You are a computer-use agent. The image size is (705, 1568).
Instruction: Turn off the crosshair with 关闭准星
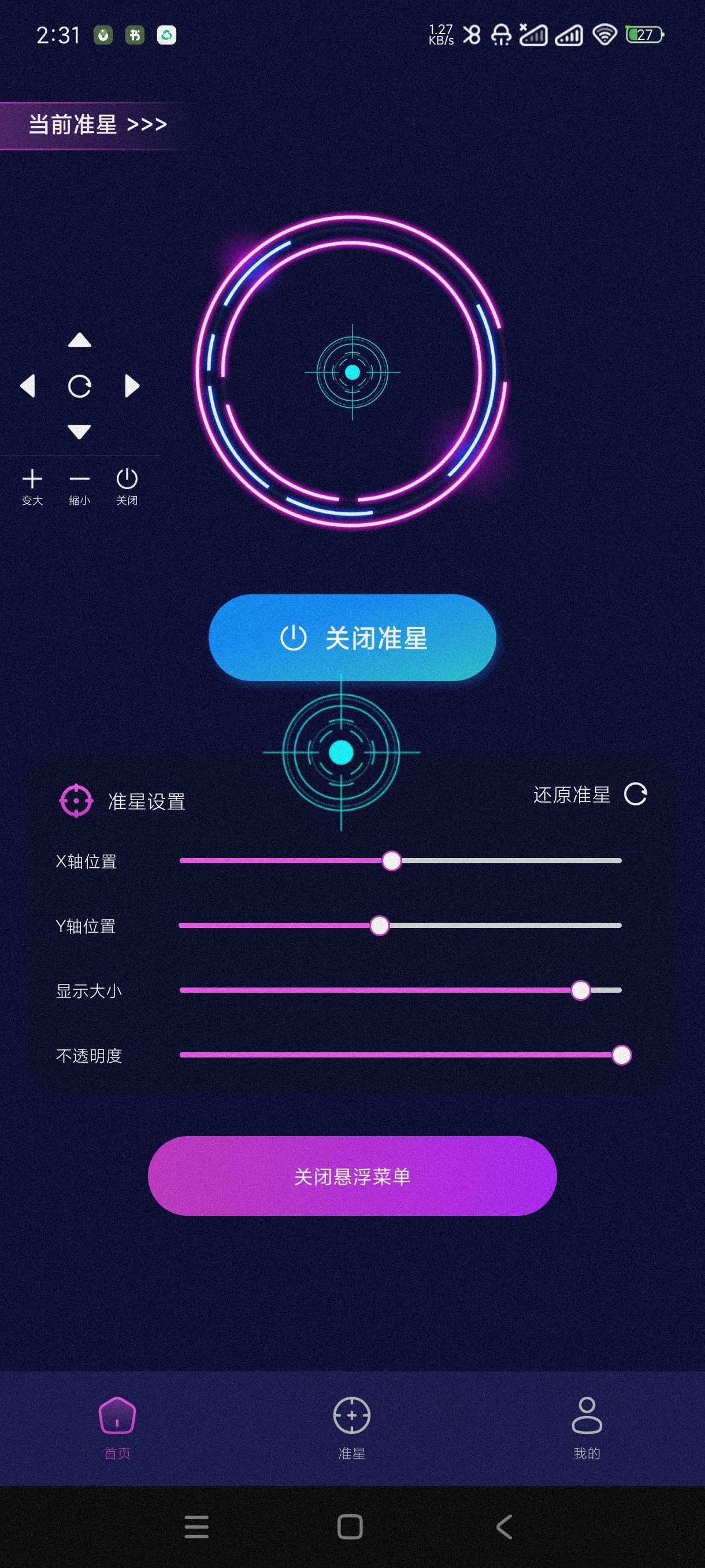click(x=352, y=637)
